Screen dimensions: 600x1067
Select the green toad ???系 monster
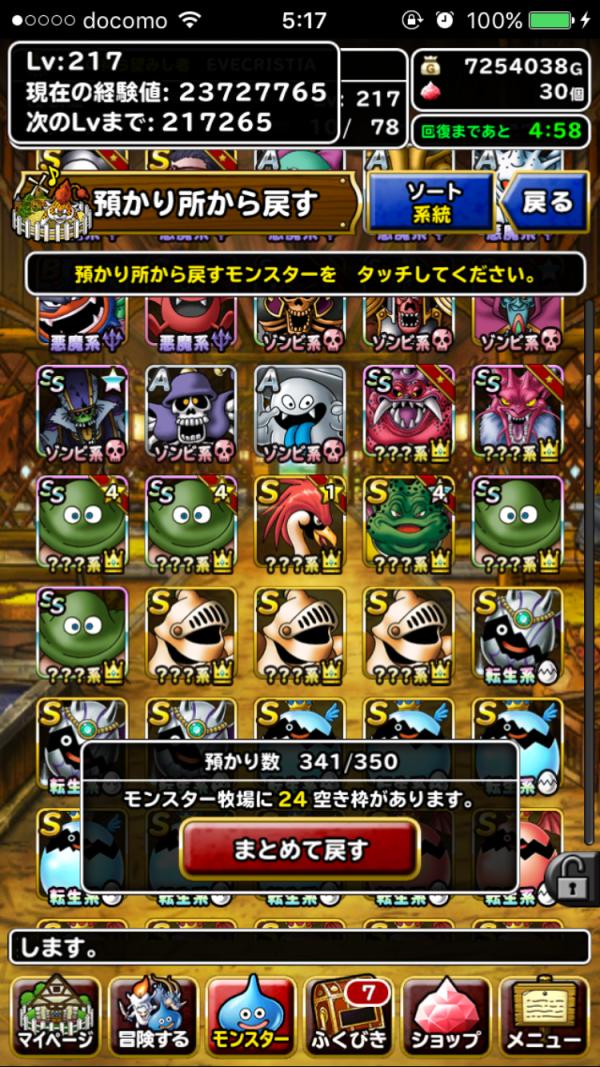tap(408, 522)
